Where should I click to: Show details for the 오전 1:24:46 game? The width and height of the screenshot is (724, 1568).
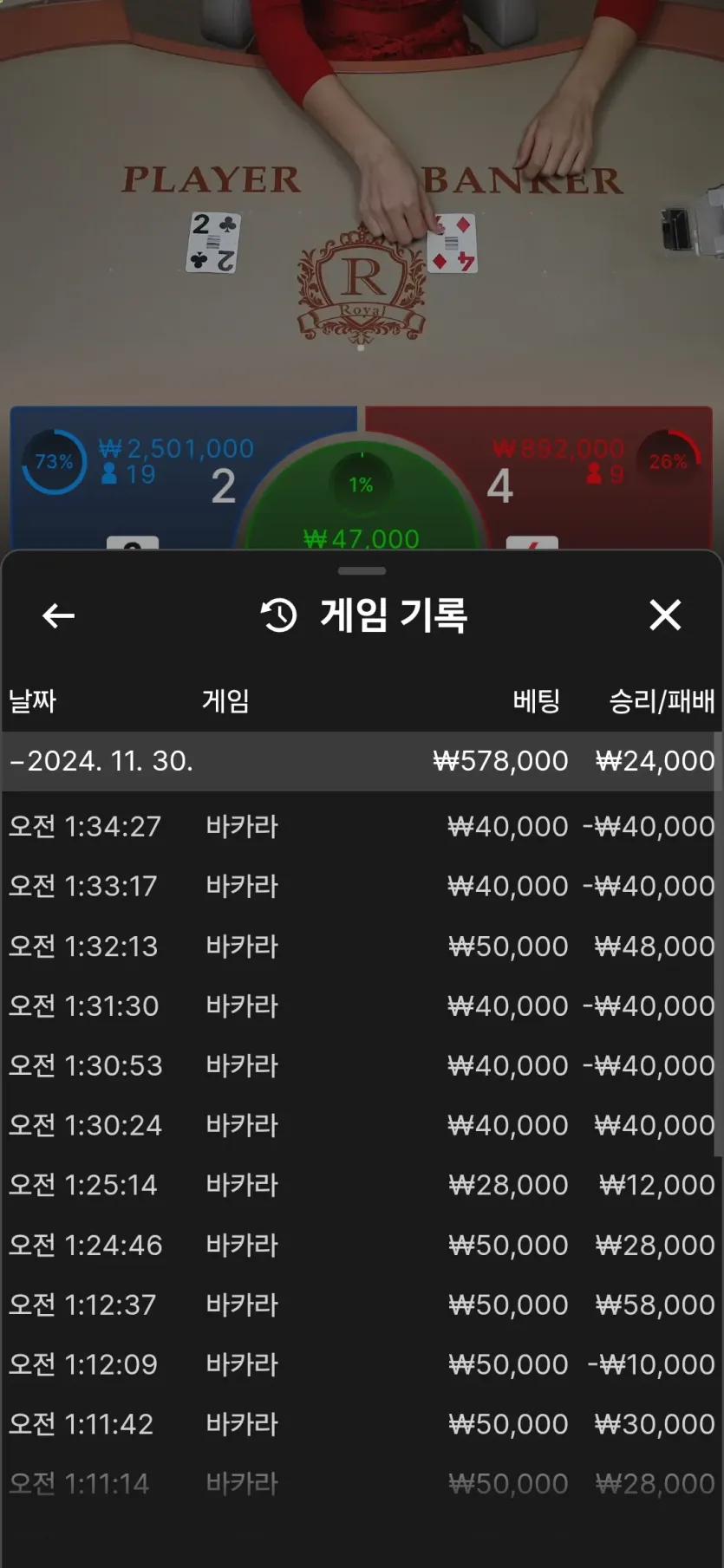[x=361, y=1245]
